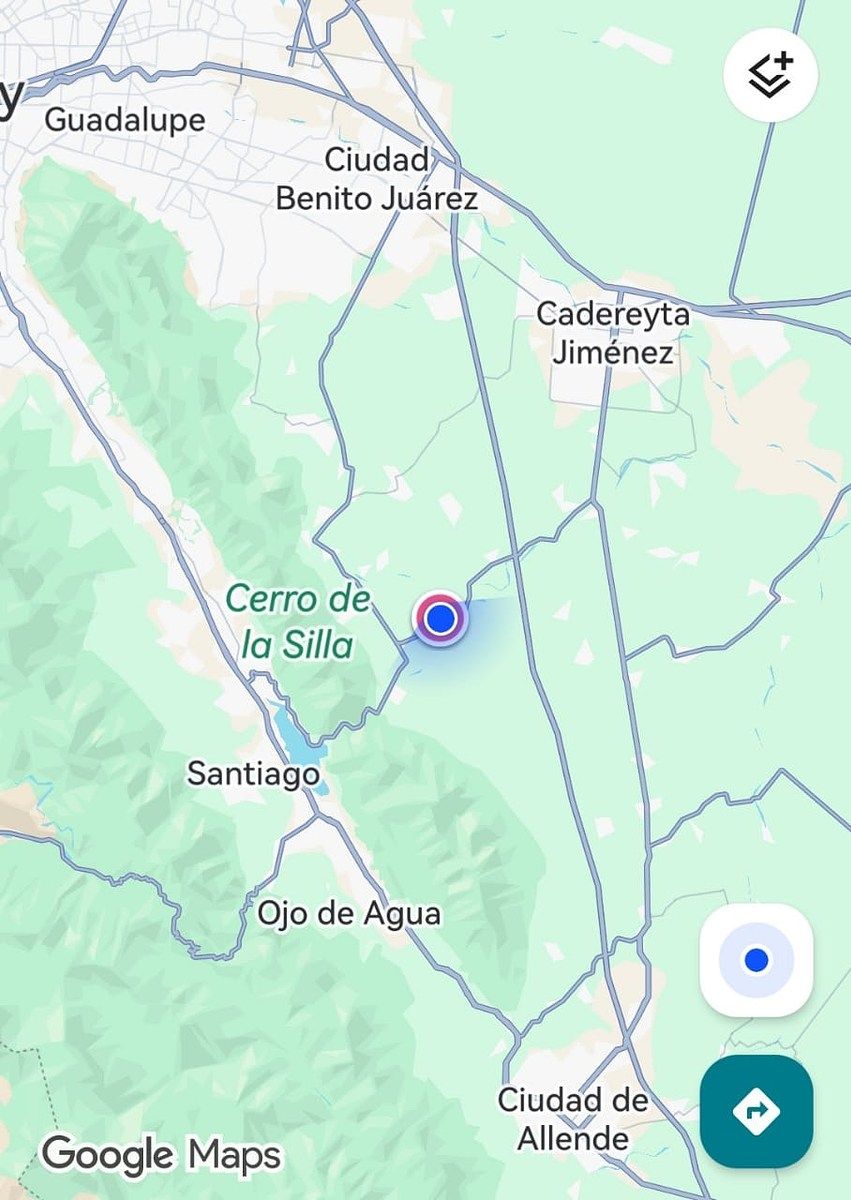Tap the blue current location dot
Image resolution: width=851 pixels, height=1200 pixels.
[440, 620]
